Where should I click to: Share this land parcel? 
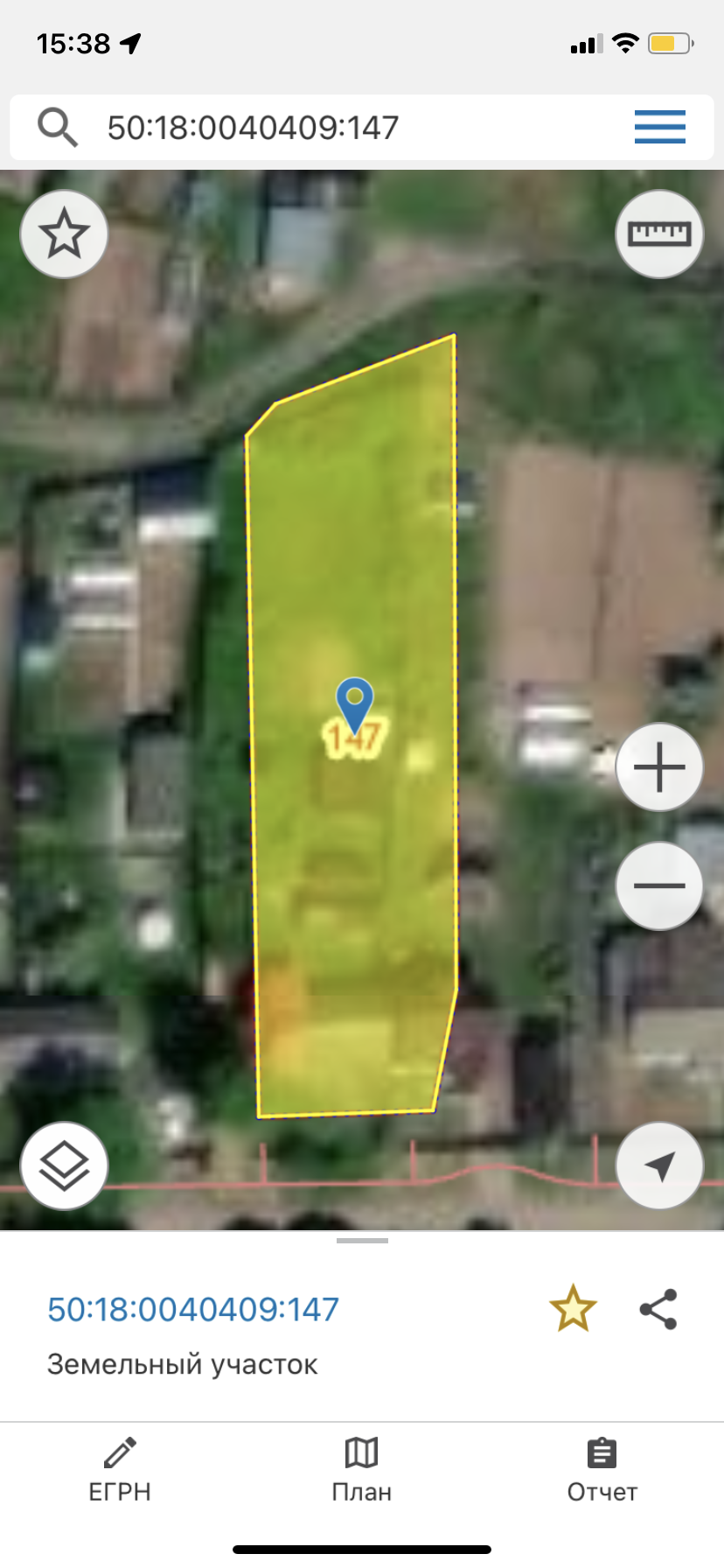pos(658,1309)
